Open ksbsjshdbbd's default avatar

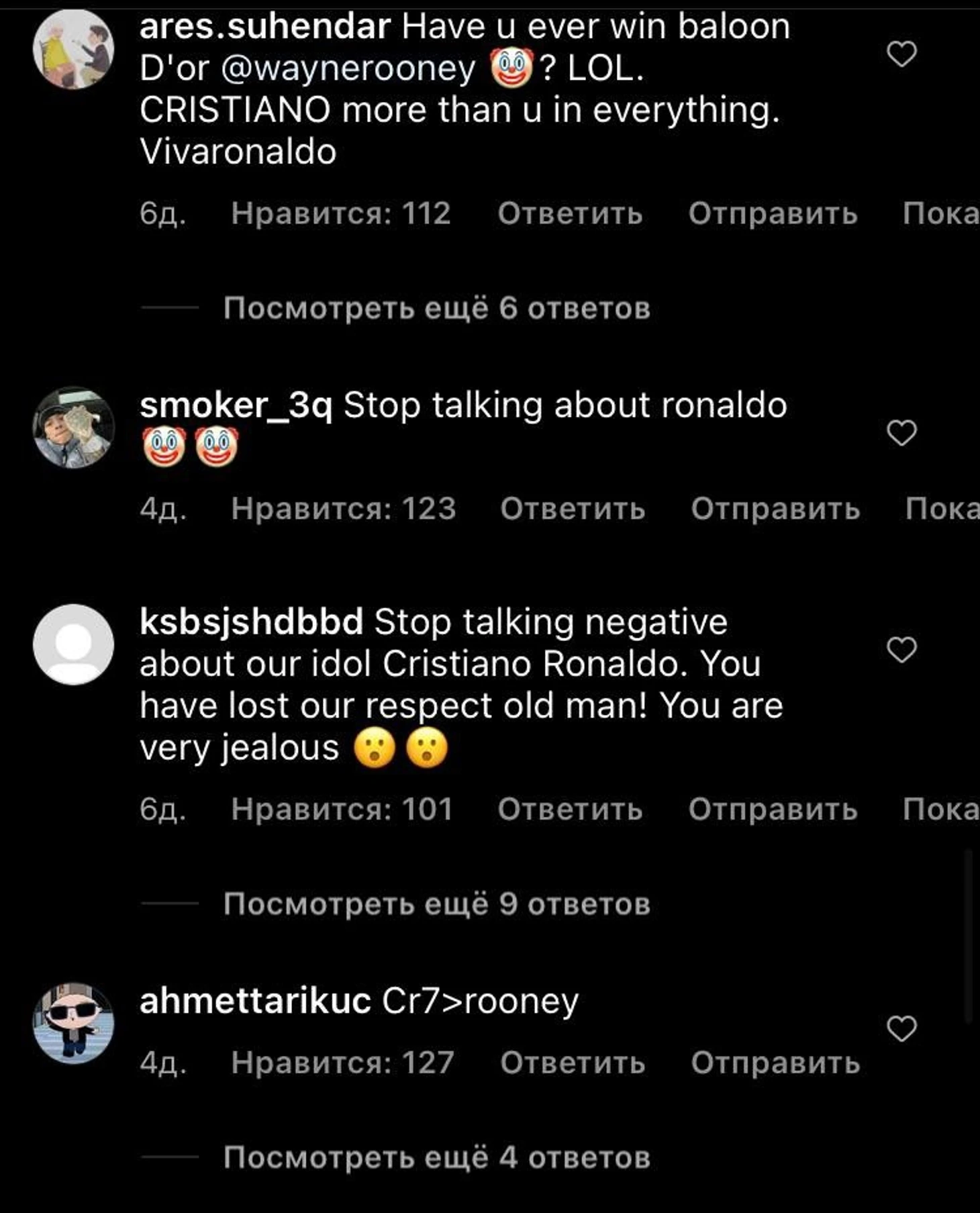73,644
